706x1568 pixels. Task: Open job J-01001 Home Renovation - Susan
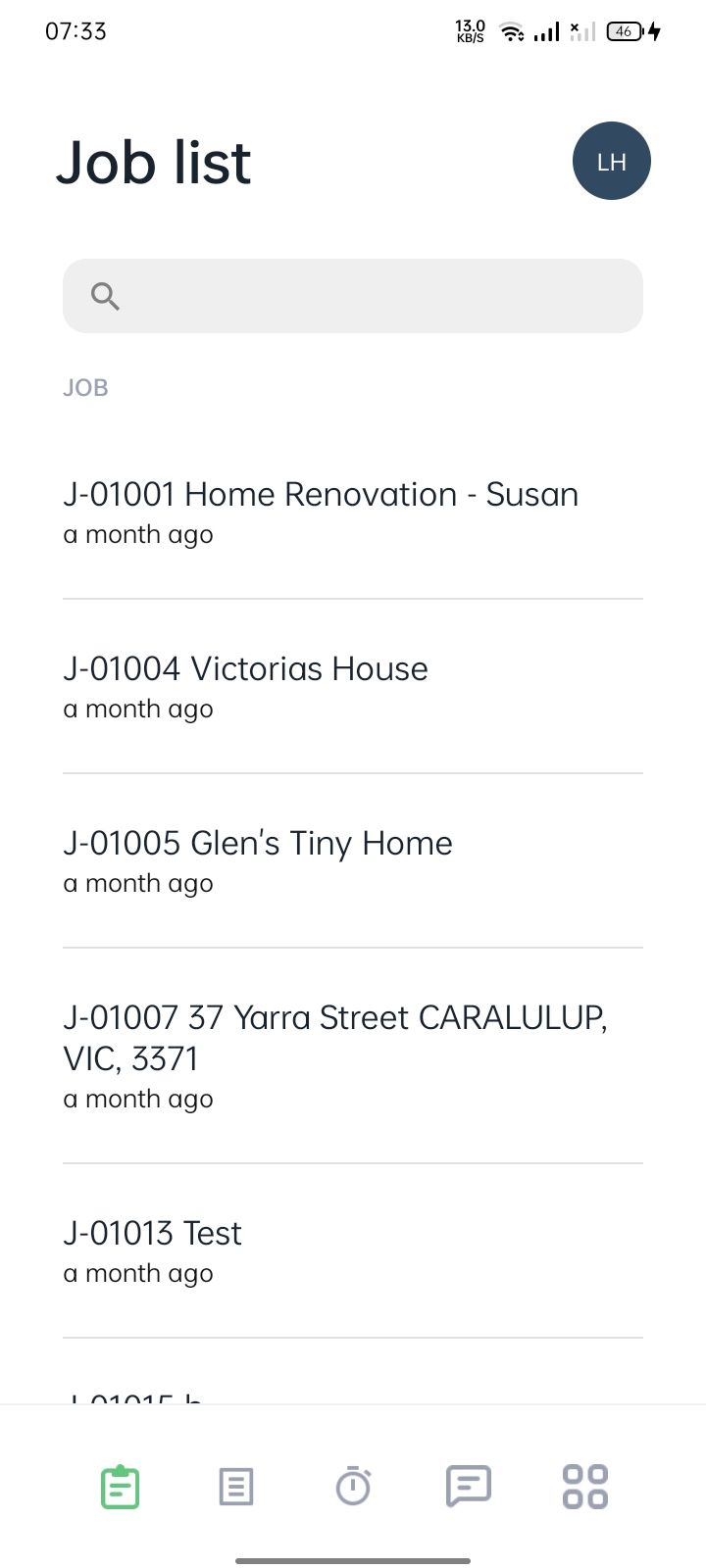click(x=353, y=513)
